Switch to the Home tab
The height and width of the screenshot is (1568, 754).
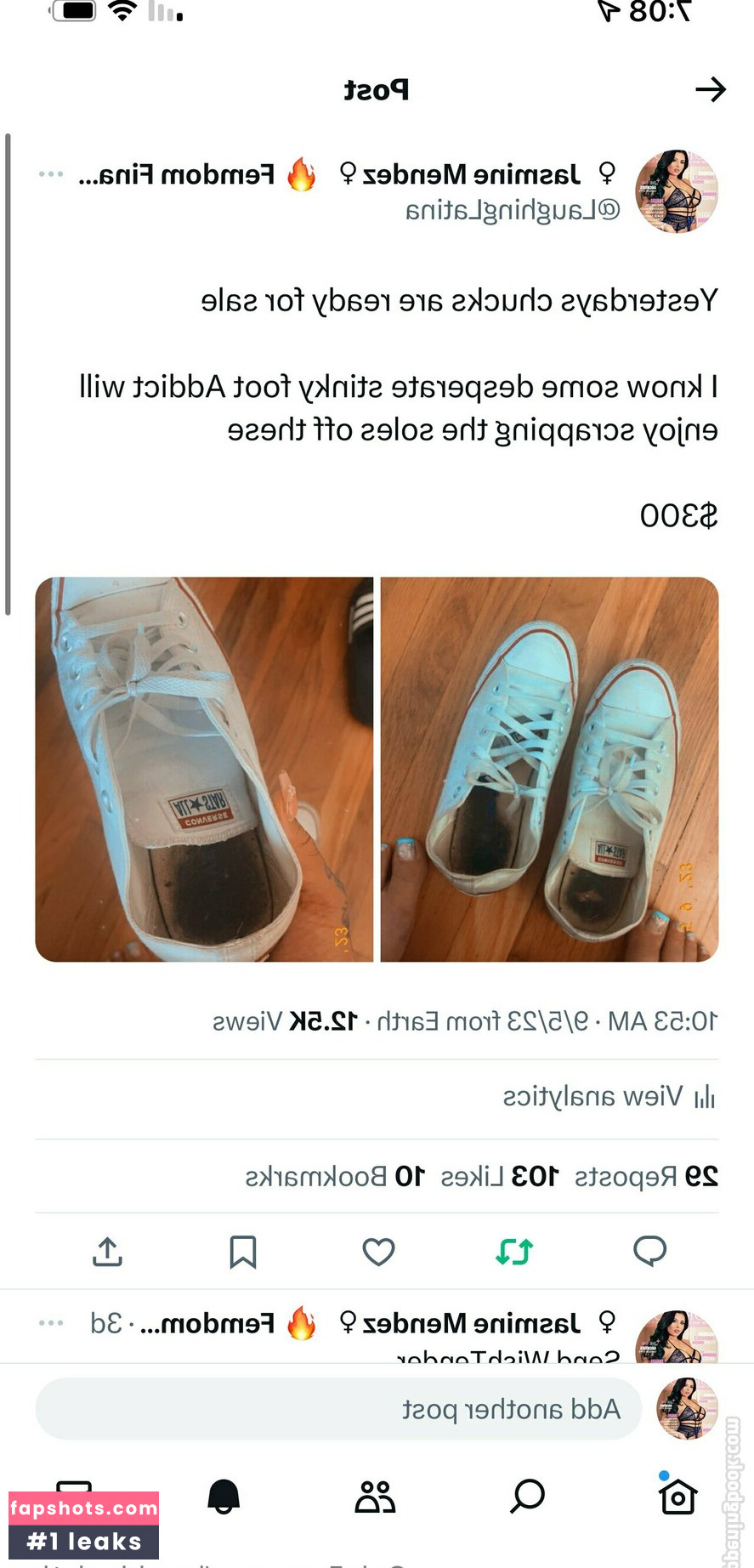[x=677, y=1496]
